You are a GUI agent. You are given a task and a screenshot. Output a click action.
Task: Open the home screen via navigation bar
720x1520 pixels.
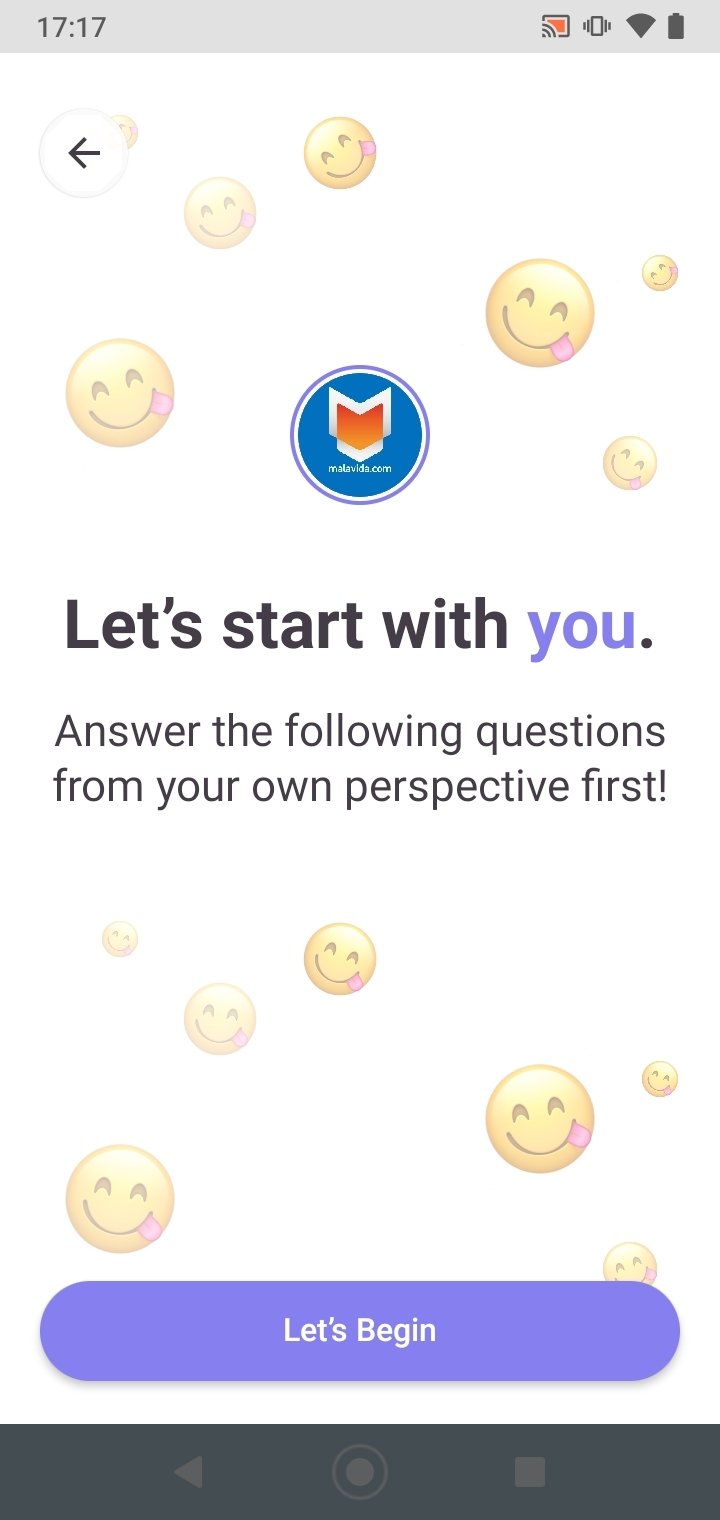[x=360, y=1472]
